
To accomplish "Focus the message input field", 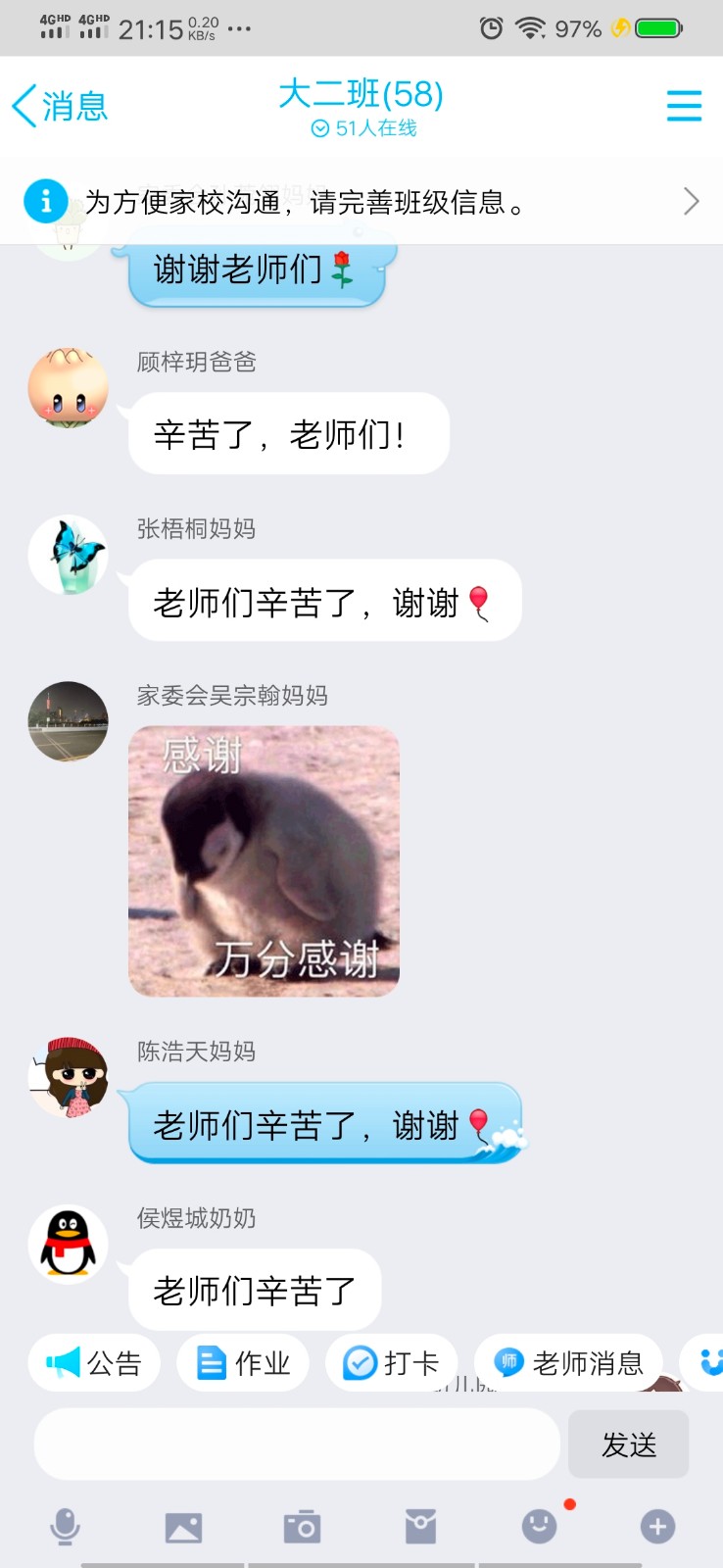I will tap(297, 1445).
